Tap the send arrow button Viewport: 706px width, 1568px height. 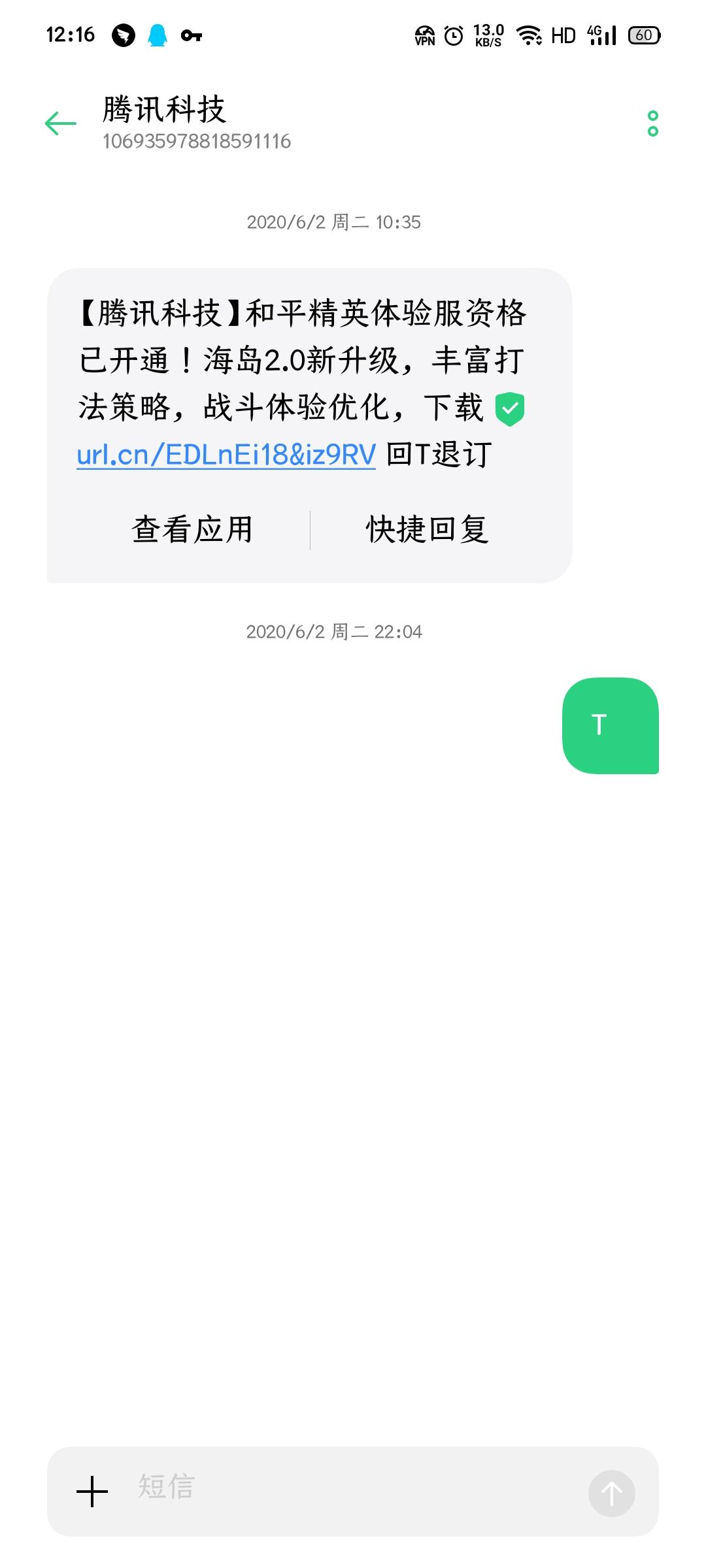tap(612, 1493)
